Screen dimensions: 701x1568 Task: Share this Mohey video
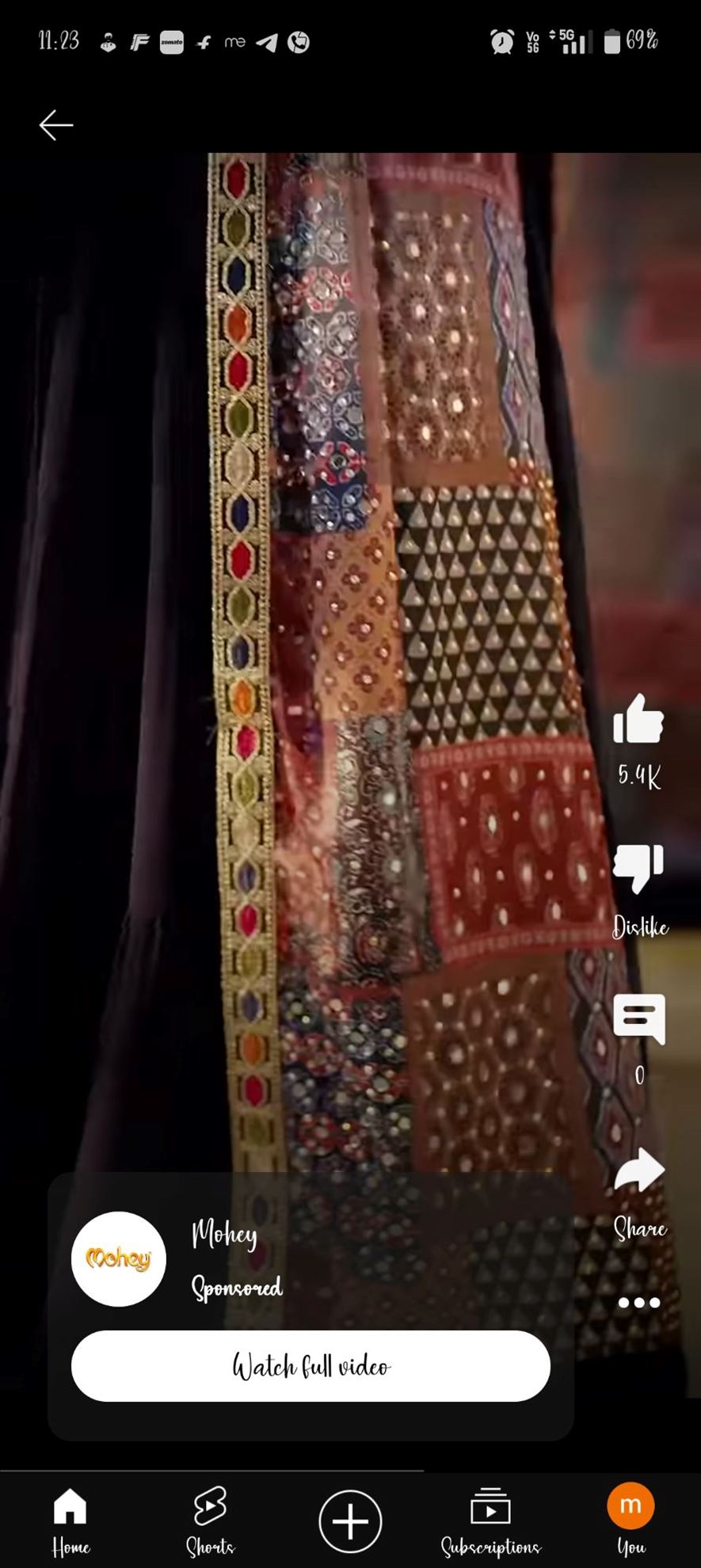(638, 1171)
